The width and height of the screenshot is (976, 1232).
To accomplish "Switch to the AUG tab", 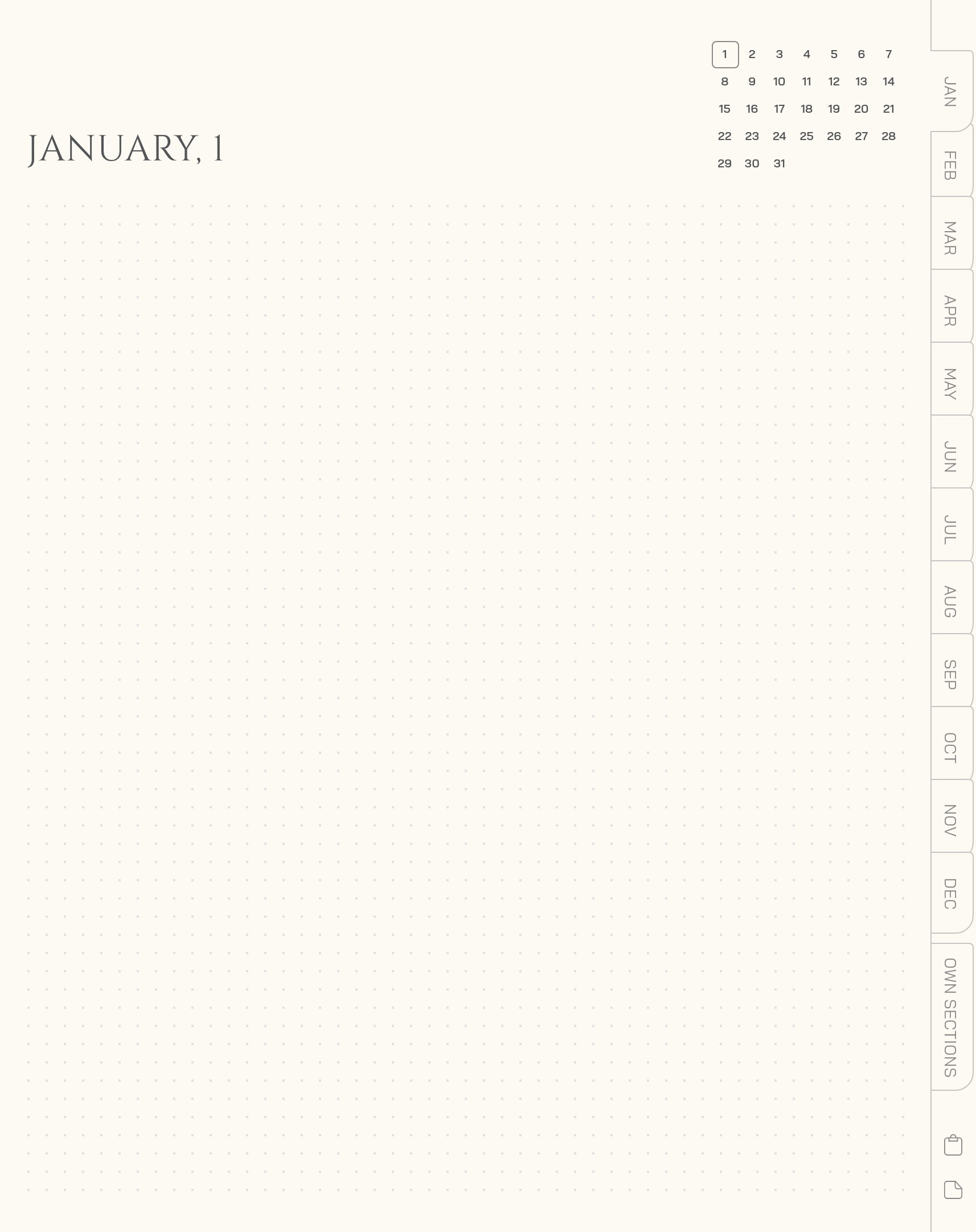I will click(x=950, y=601).
